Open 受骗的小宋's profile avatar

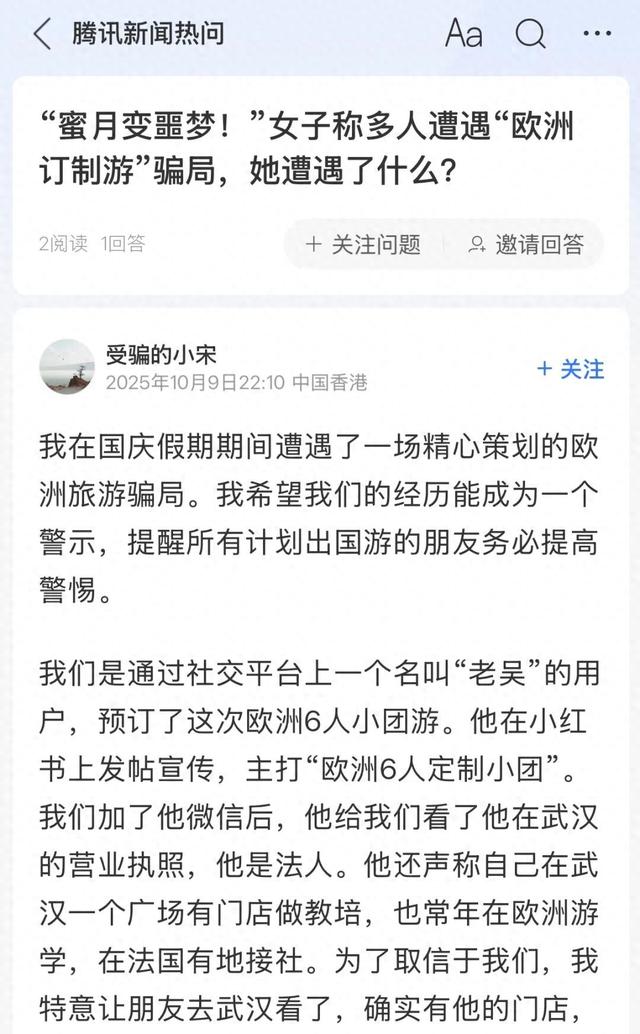pos(67,367)
